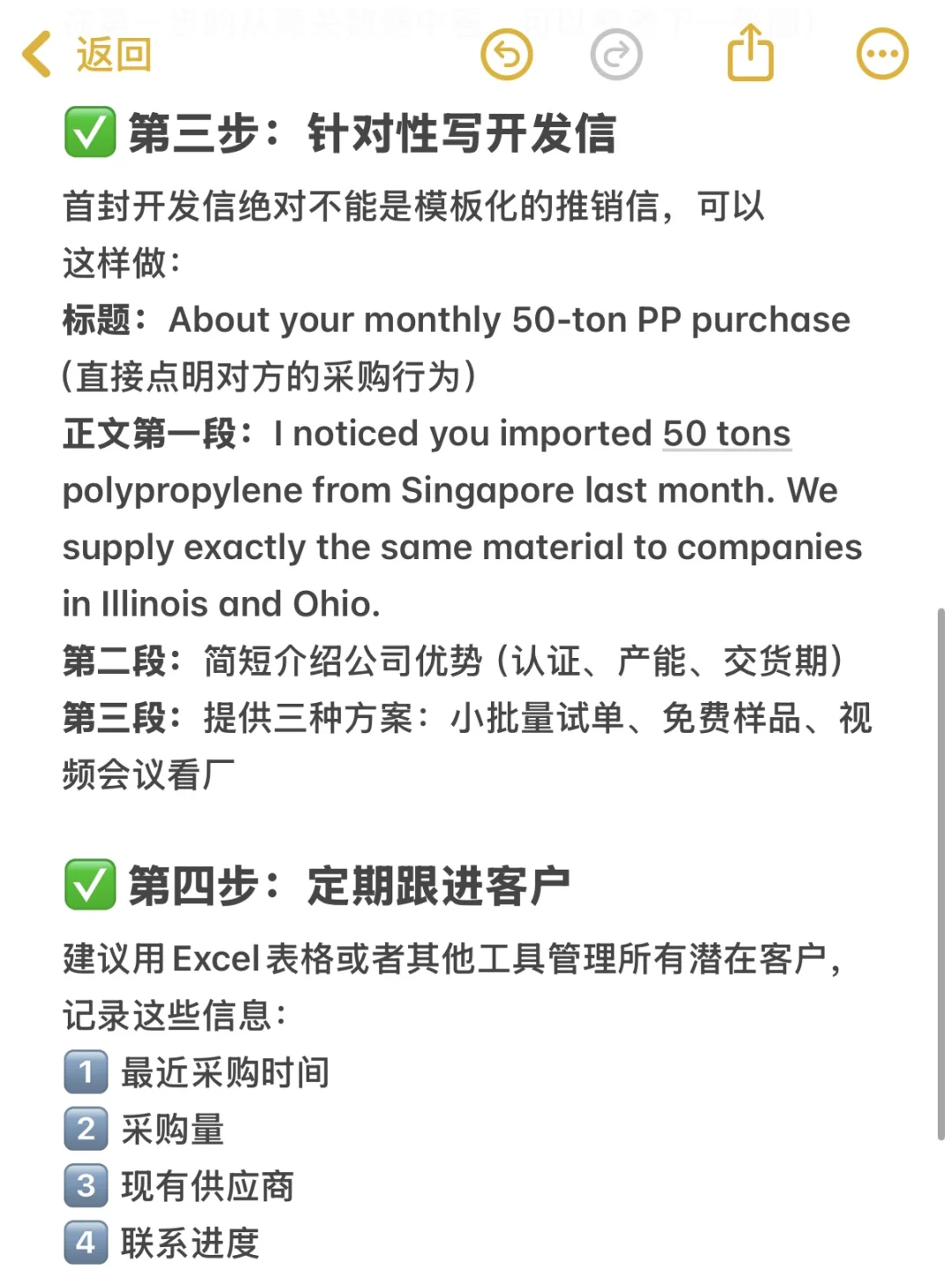Open the more options menu
The height and width of the screenshot is (1270, 952).
coord(882,55)
